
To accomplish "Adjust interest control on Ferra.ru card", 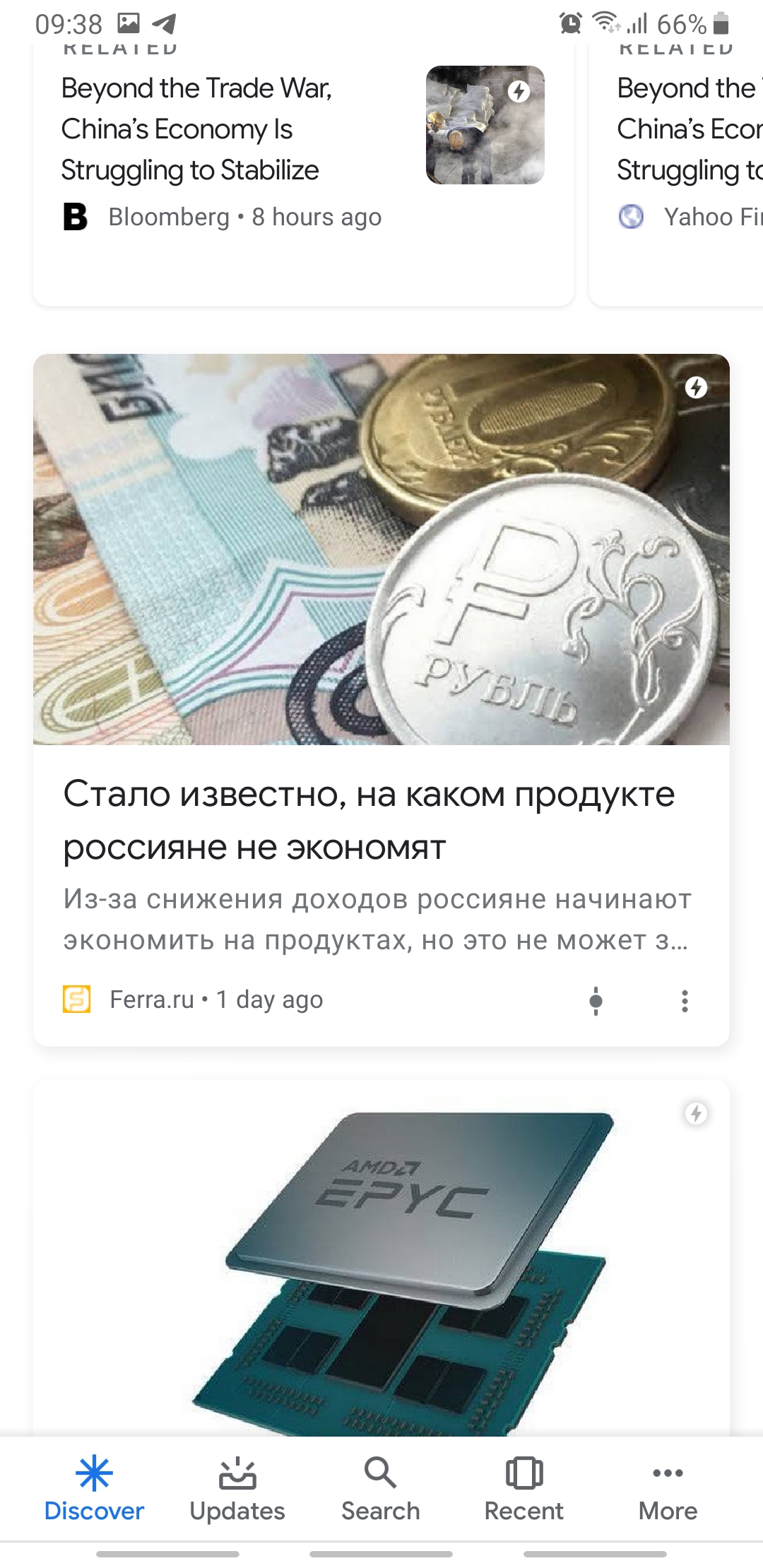I will click(x=596, y=1000).
